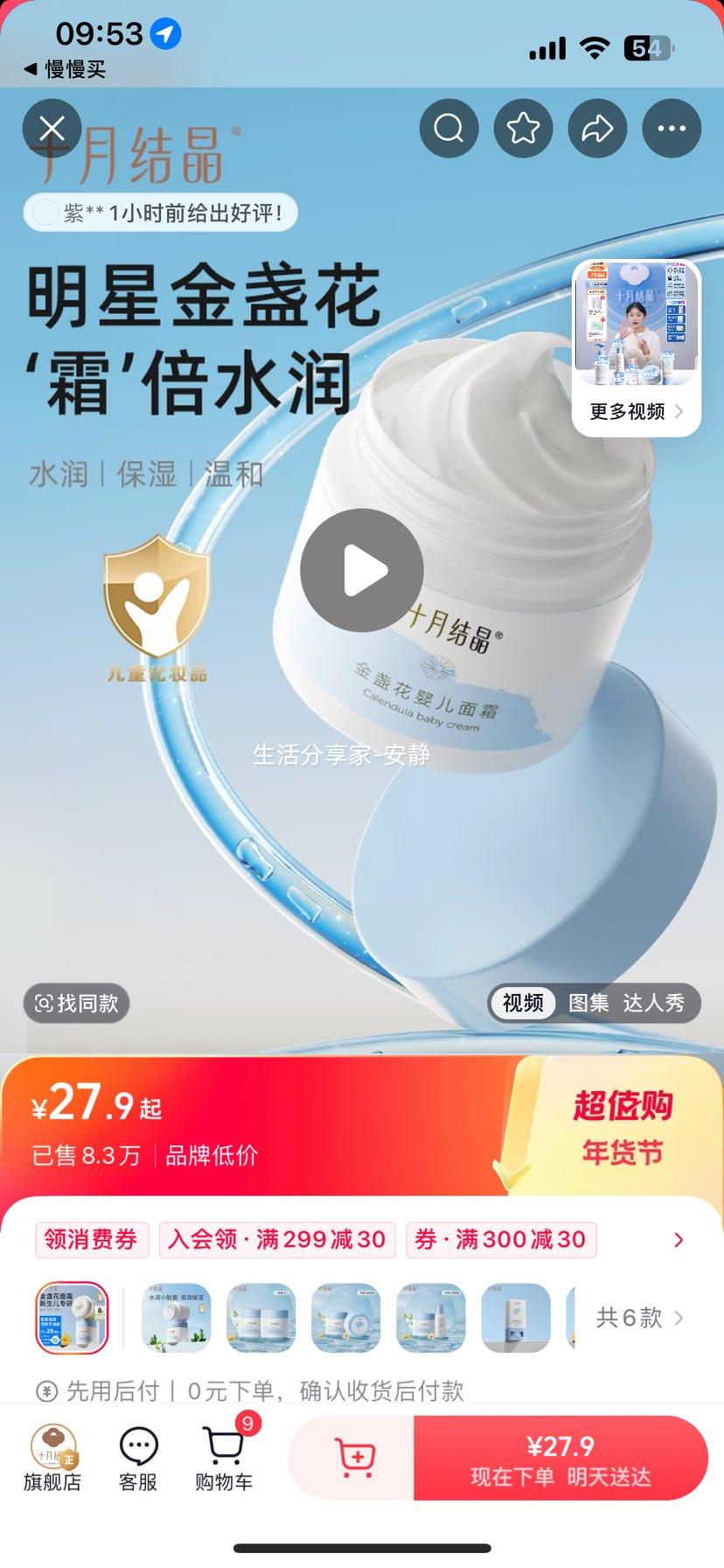Switch to the 图集 image gallery tab
This screenshot has height=1568, width=724.
click(590, 1004)
